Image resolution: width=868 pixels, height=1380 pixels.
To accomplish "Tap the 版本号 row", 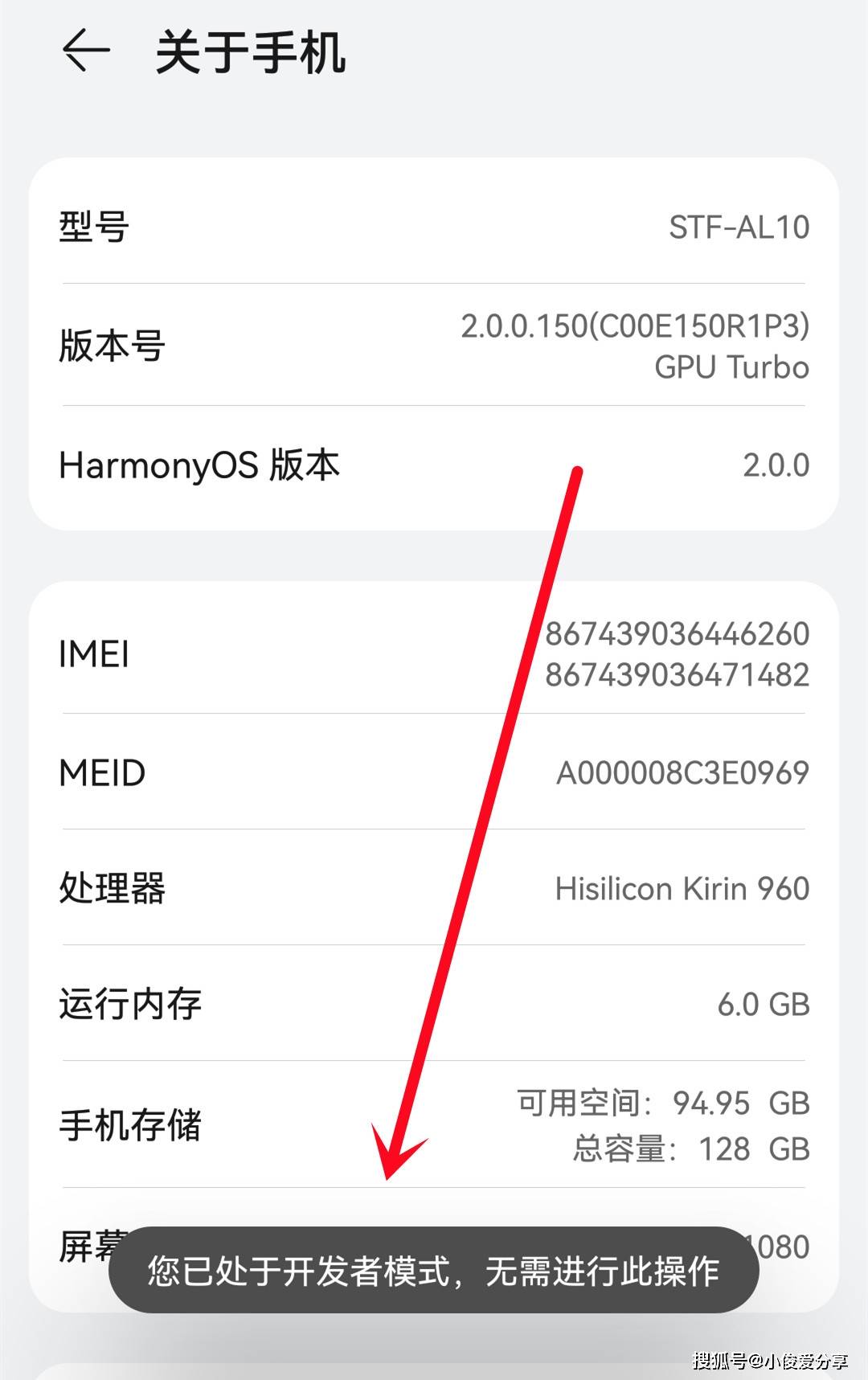I will (434, 346).
